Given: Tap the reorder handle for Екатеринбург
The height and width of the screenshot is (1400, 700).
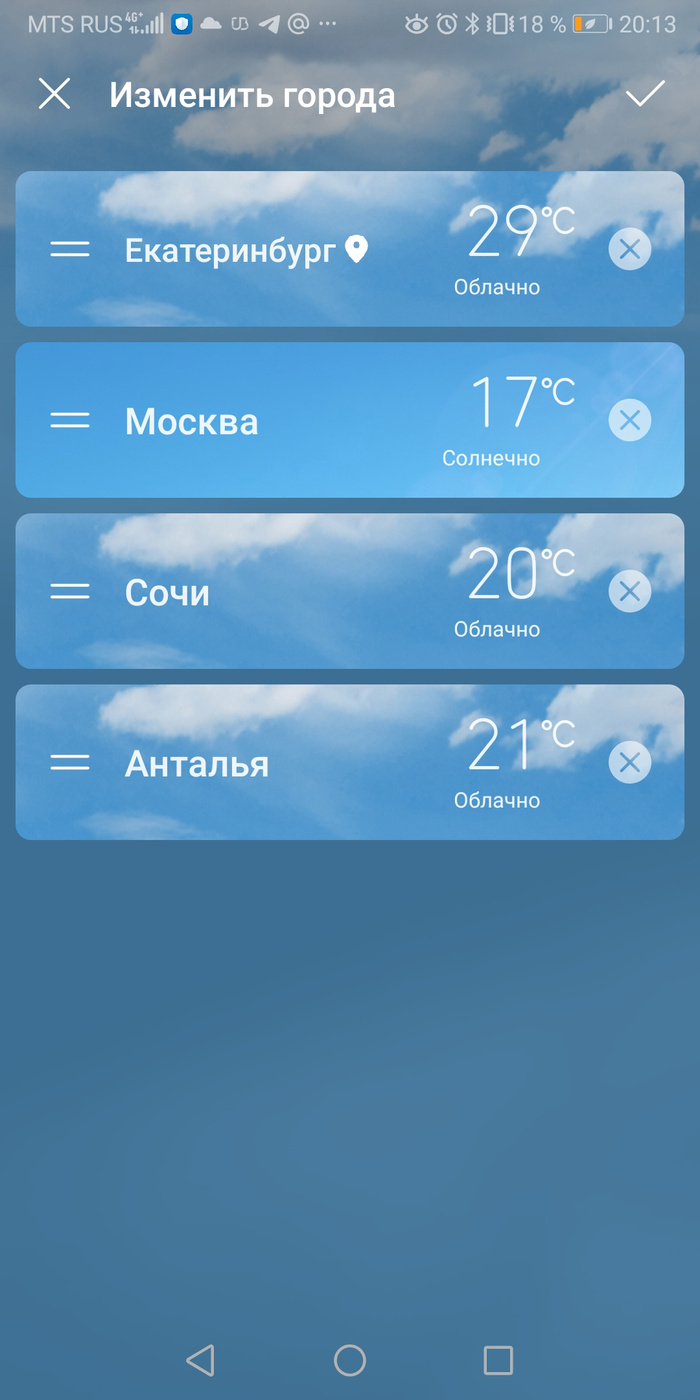Looking at the screenshot, I should pos(70,249).
